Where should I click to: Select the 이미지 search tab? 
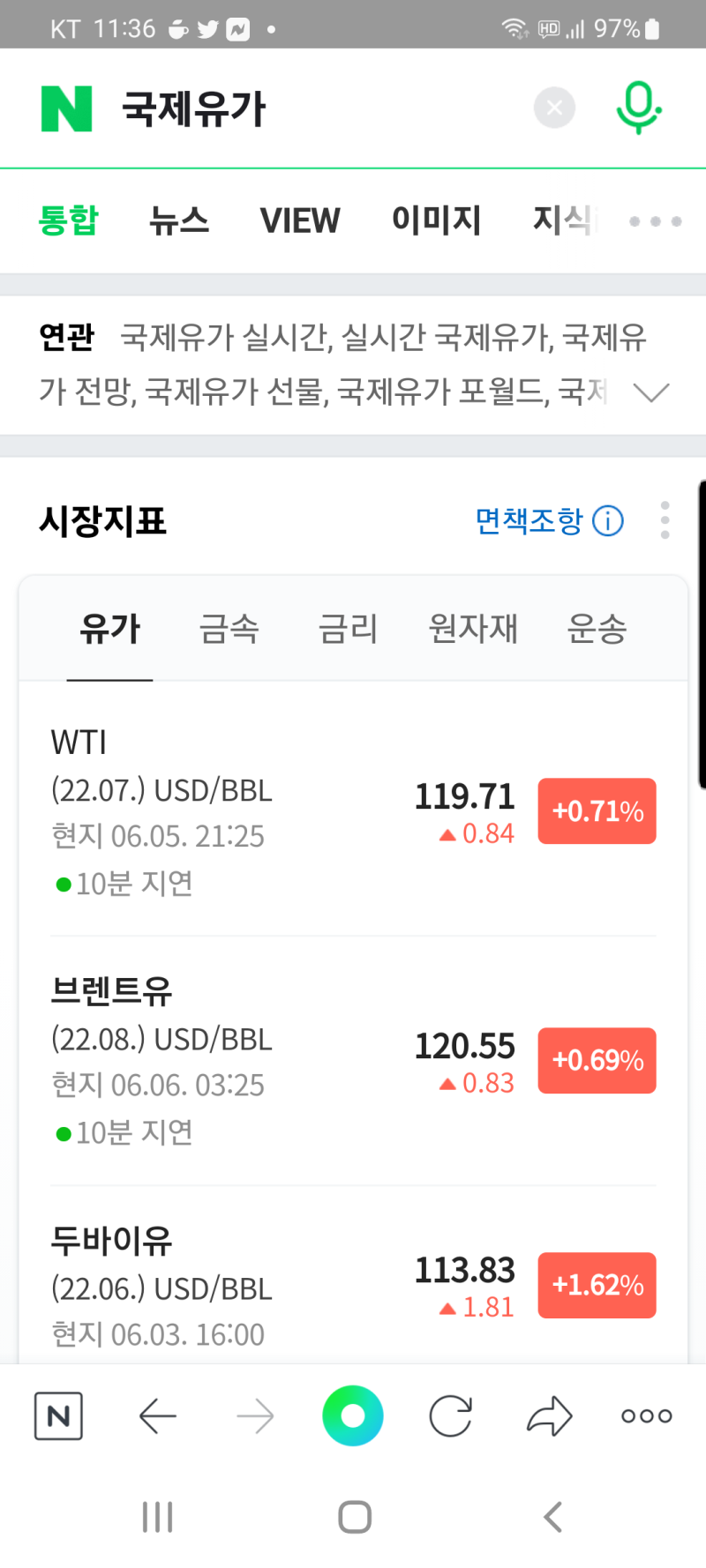pyautogui.click(x=436, y=221)
